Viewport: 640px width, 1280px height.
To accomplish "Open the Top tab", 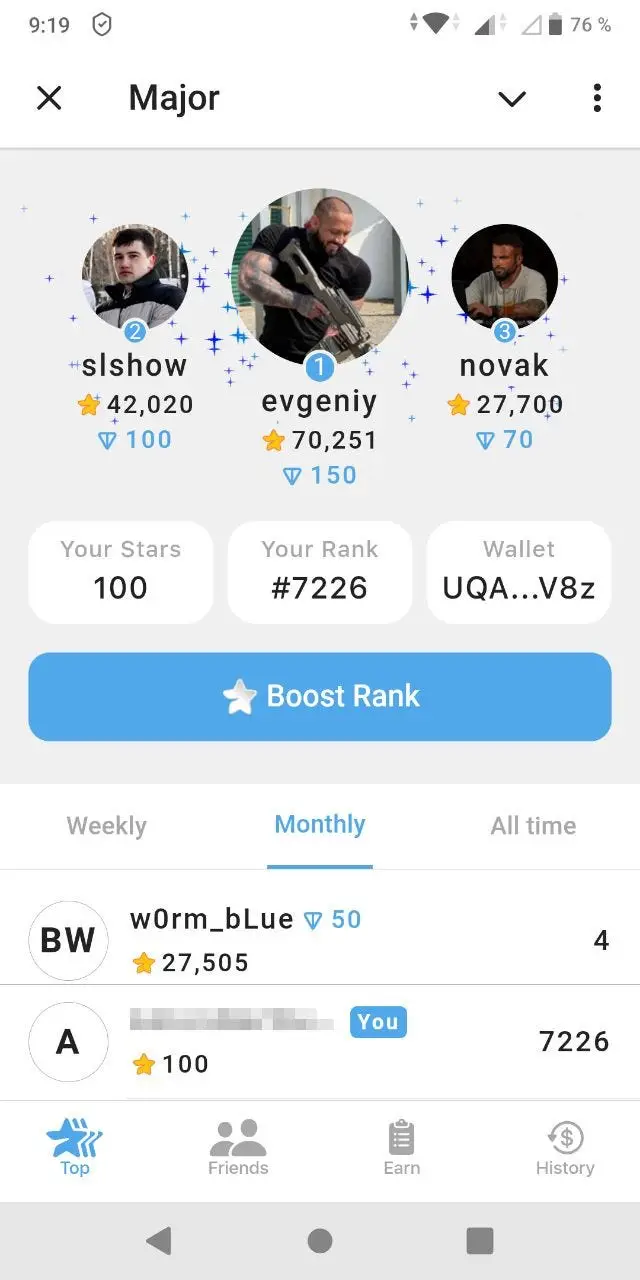I will click(x=74, y=1148).
